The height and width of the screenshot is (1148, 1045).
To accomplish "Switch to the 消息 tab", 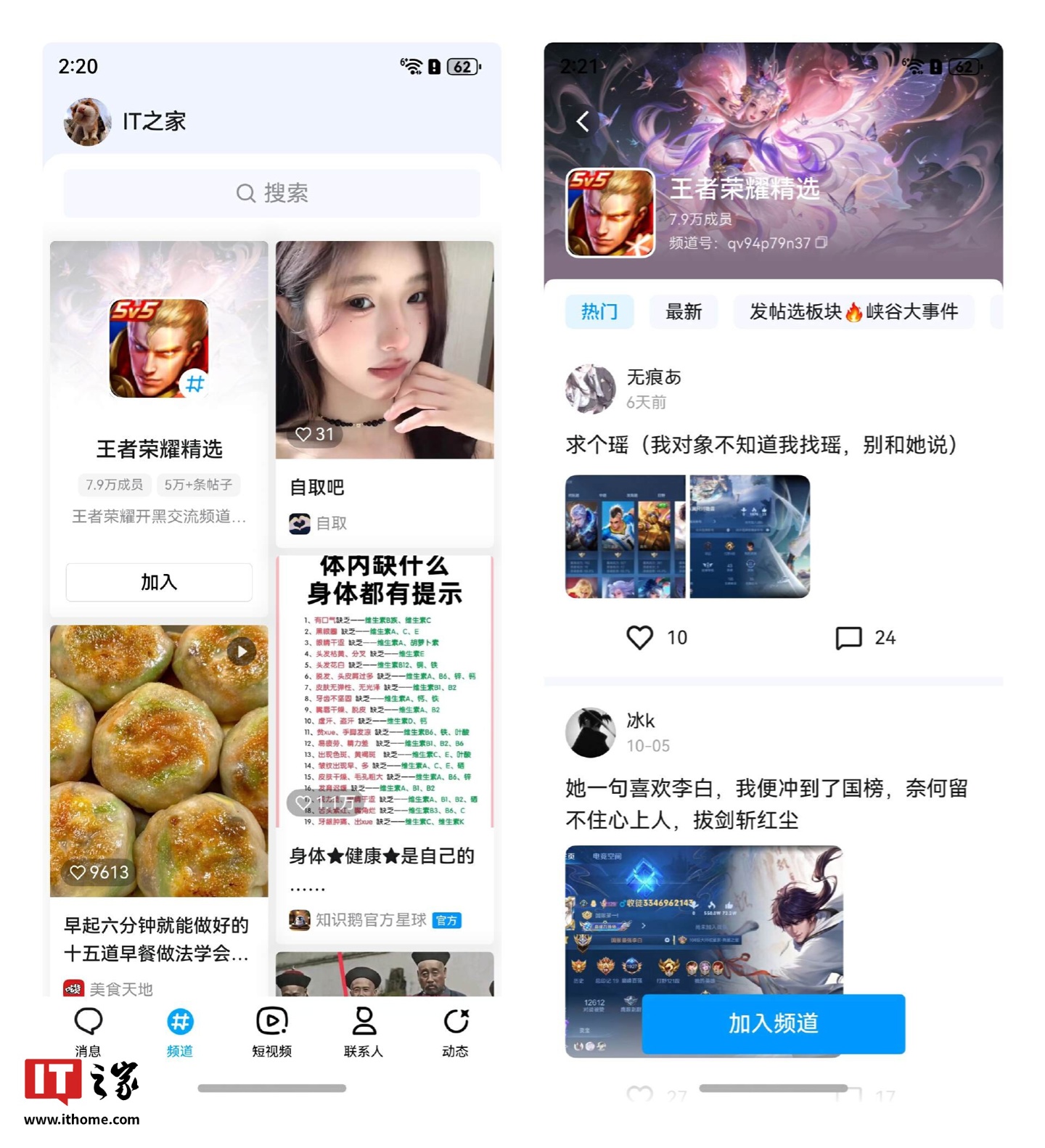I will tap(89, 1030).
